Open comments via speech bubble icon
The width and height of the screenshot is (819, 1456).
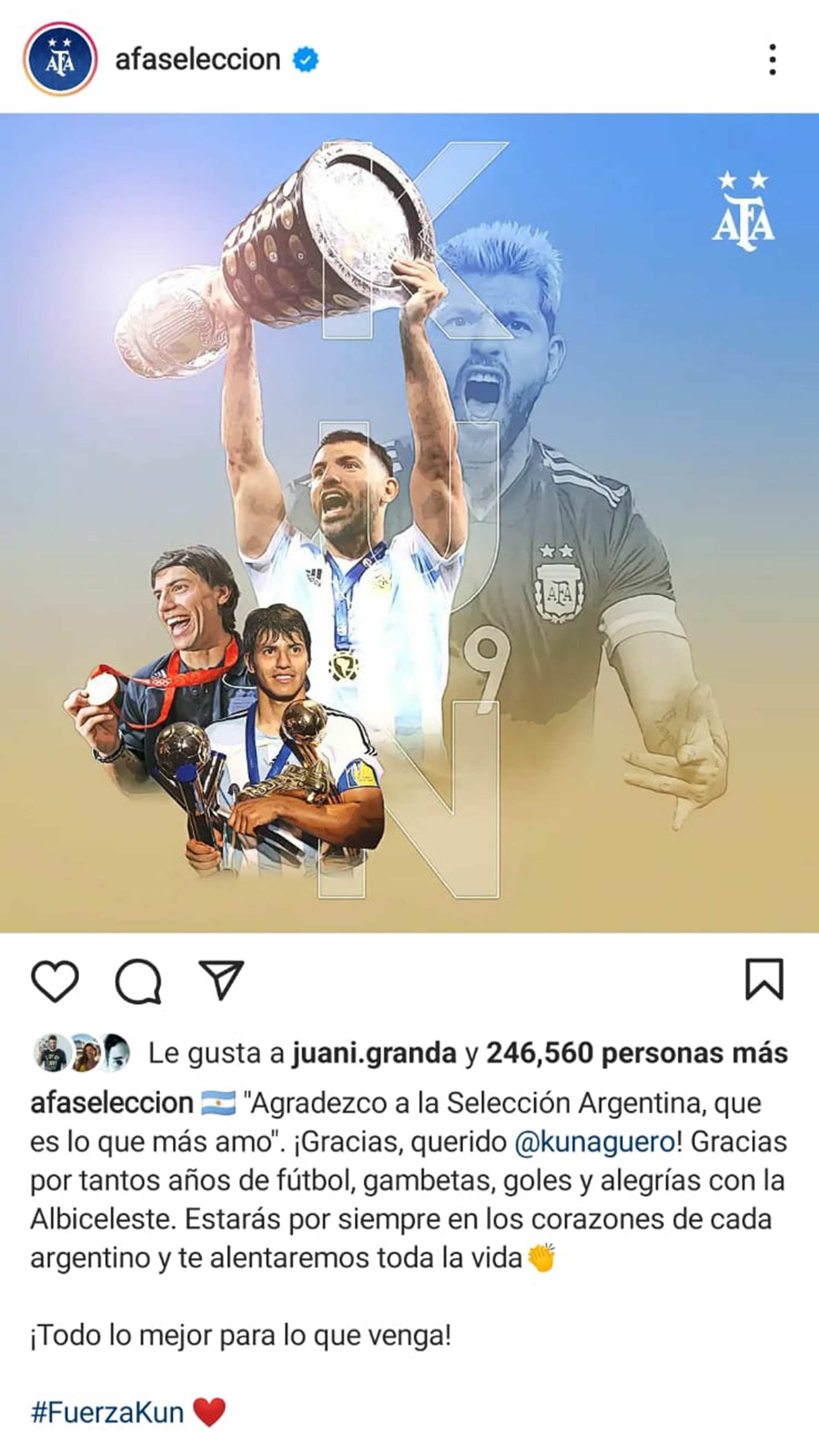click(139, 981)
